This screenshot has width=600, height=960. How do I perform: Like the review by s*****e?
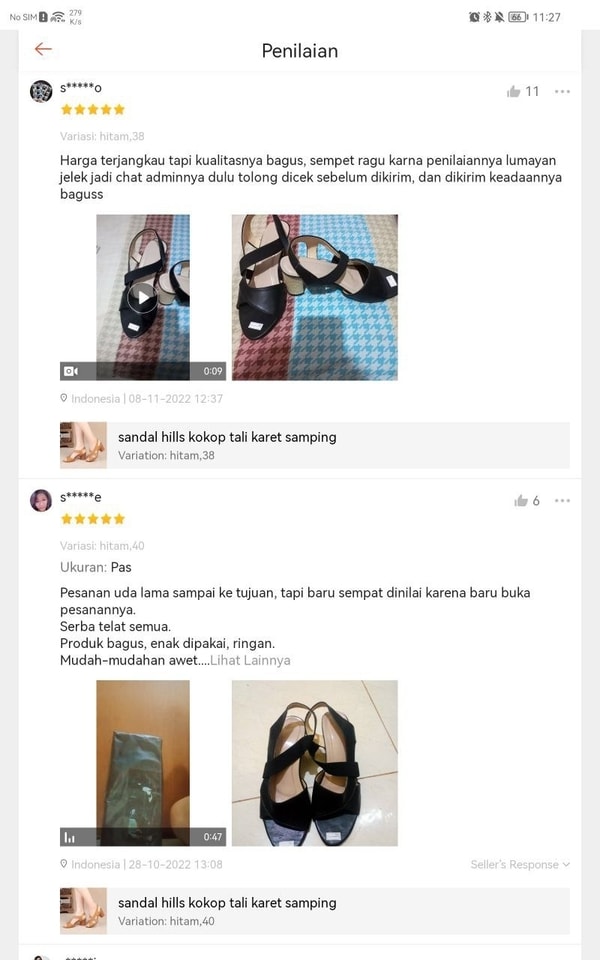[520, 501]
